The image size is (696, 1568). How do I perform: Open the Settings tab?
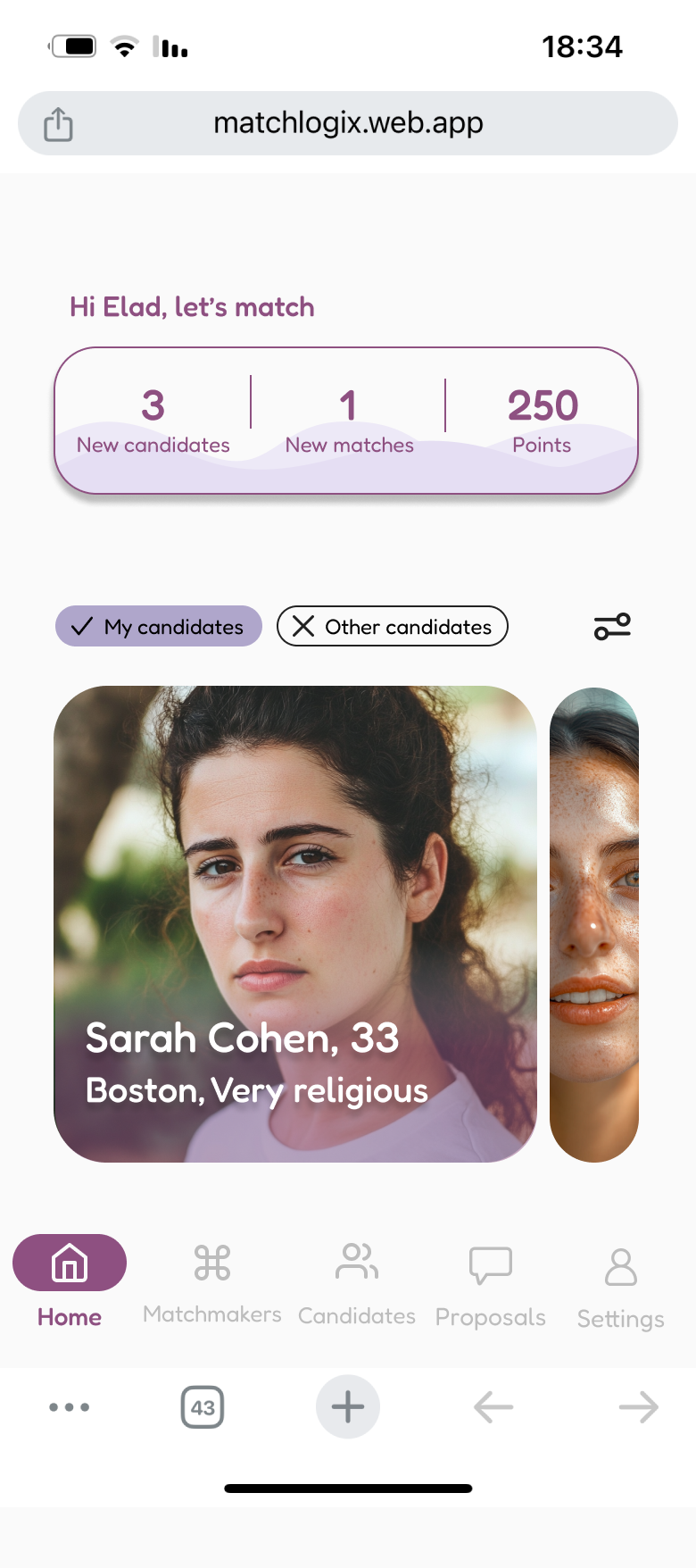tap(621, 1285)
